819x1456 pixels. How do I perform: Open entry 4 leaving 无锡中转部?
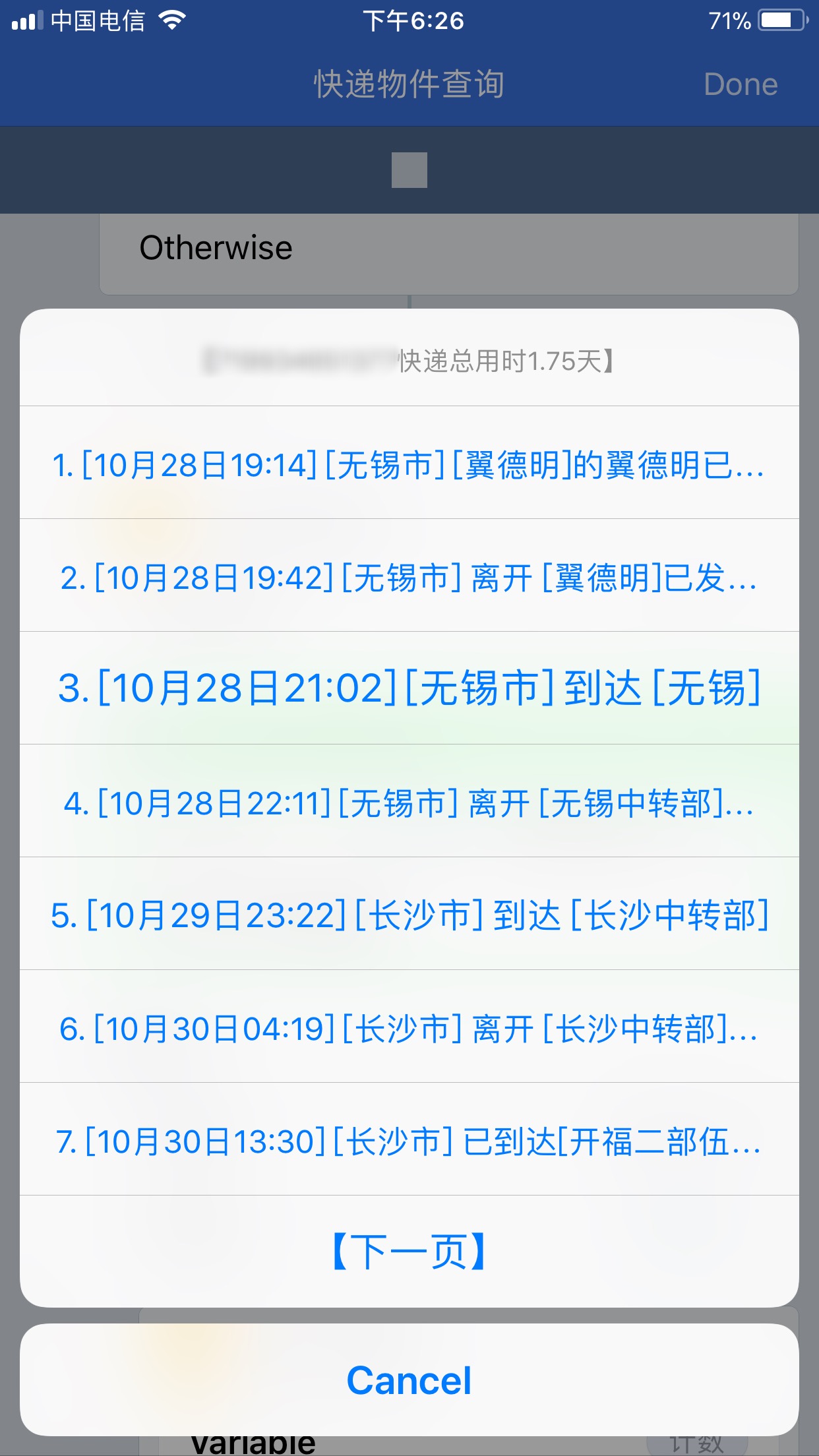point(409,801)
